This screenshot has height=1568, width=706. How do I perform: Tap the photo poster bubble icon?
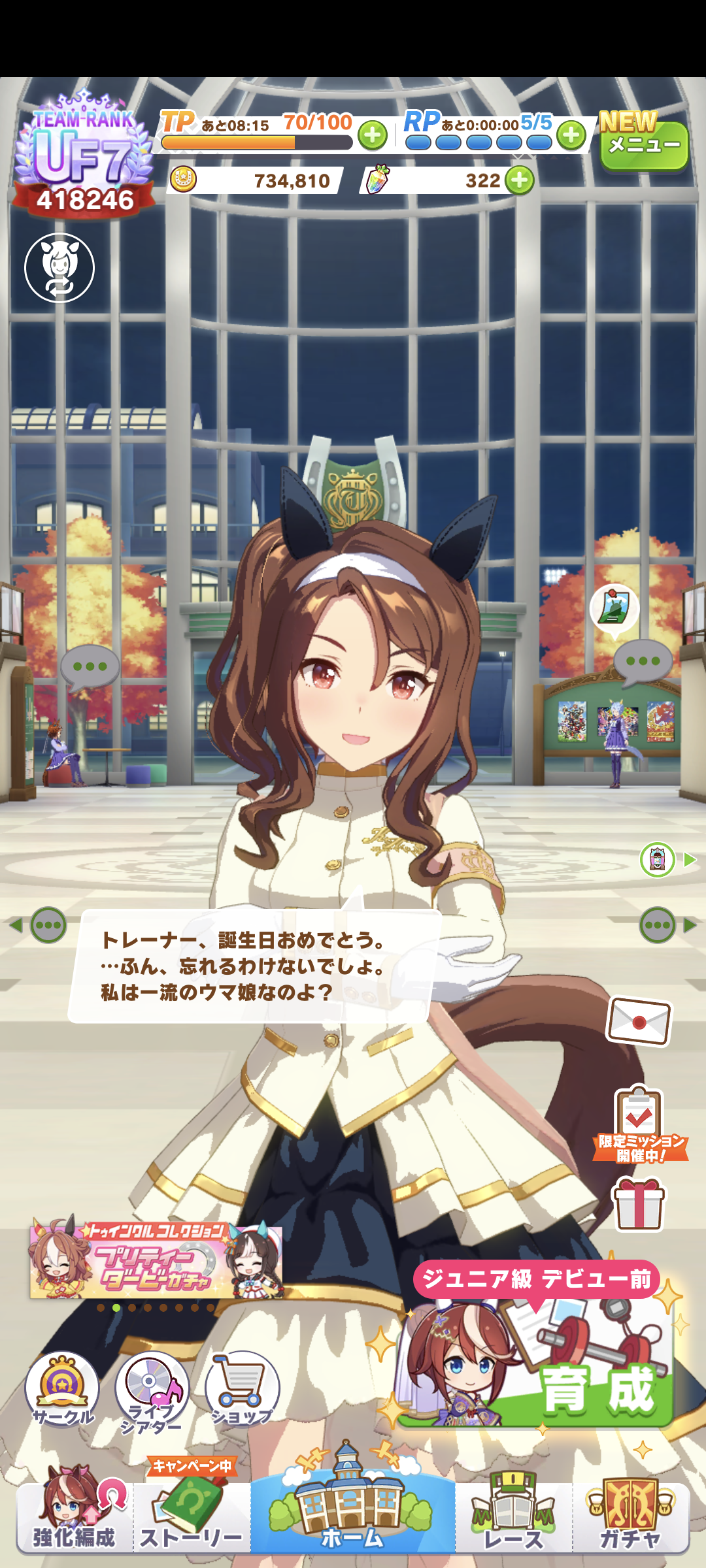(614, 609)
